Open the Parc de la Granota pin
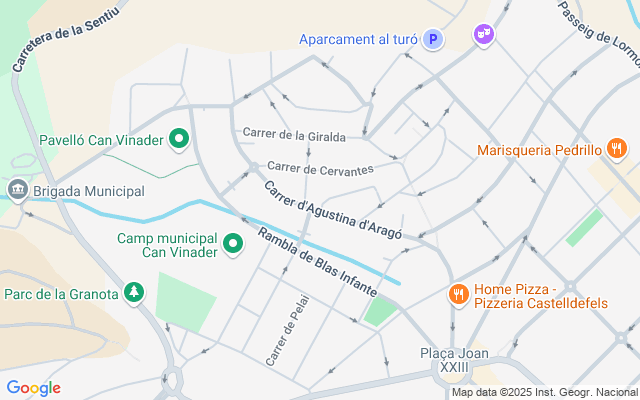Screen dimensions: 640x400 (x=133, y=293)
